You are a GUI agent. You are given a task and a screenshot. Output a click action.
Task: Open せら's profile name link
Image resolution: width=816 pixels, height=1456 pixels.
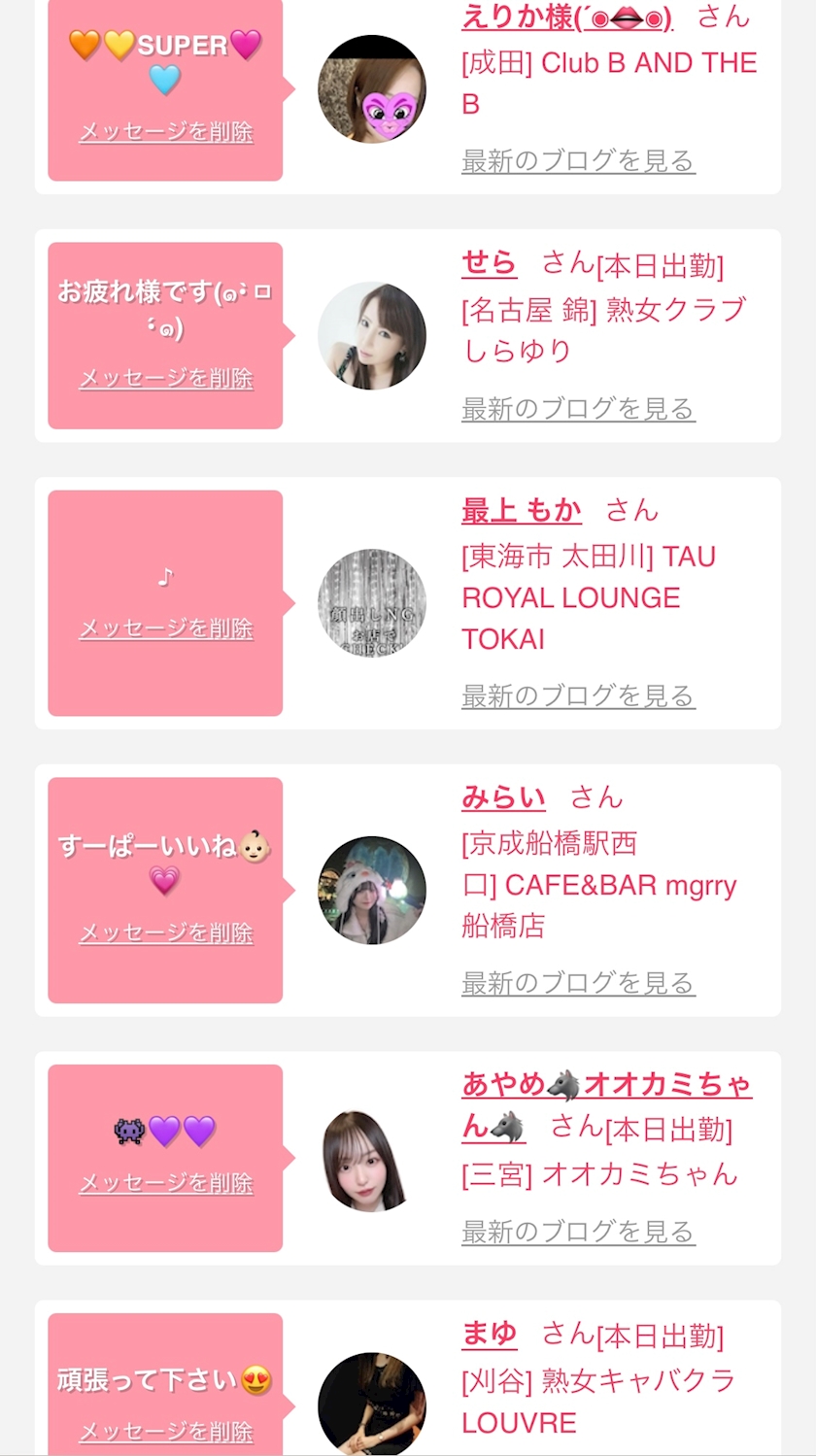(489, 263)
